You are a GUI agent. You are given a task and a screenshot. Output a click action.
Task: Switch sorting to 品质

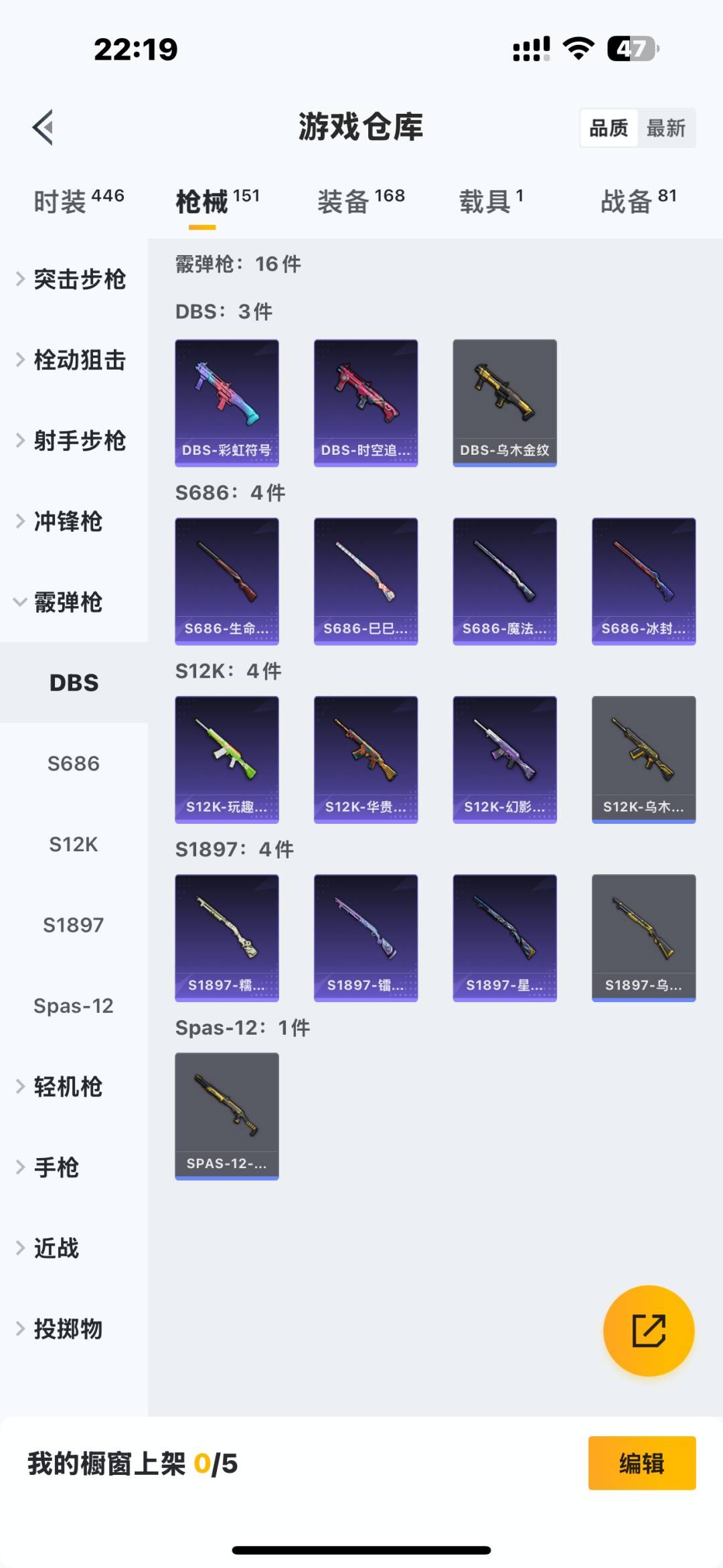[608, 127]
